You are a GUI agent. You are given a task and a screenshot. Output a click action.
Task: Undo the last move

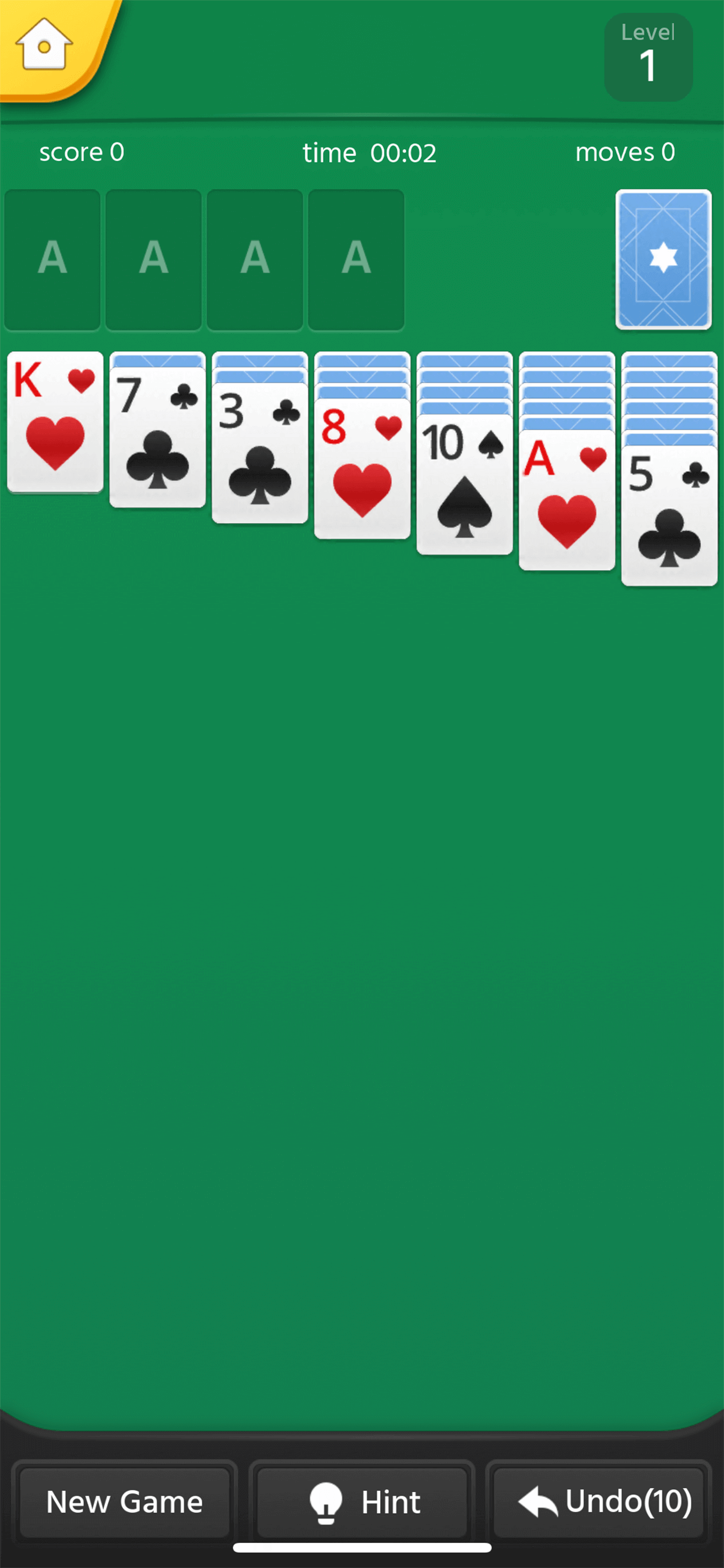(599, 1501)
